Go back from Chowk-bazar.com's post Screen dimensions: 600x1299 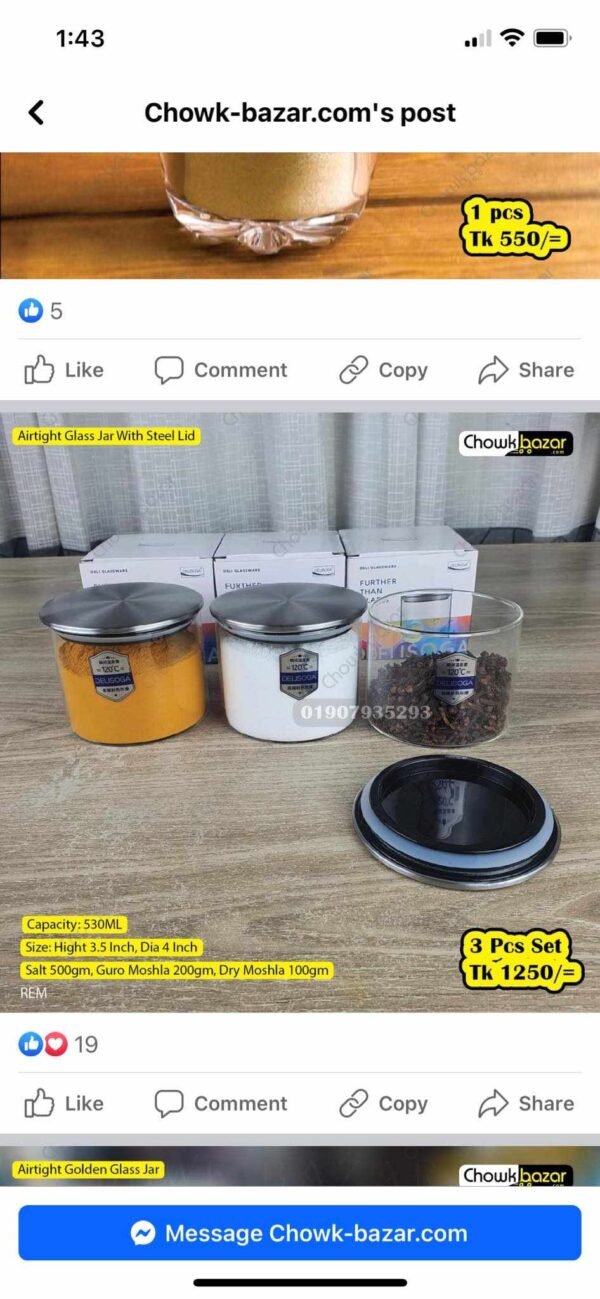pos(37,112)
